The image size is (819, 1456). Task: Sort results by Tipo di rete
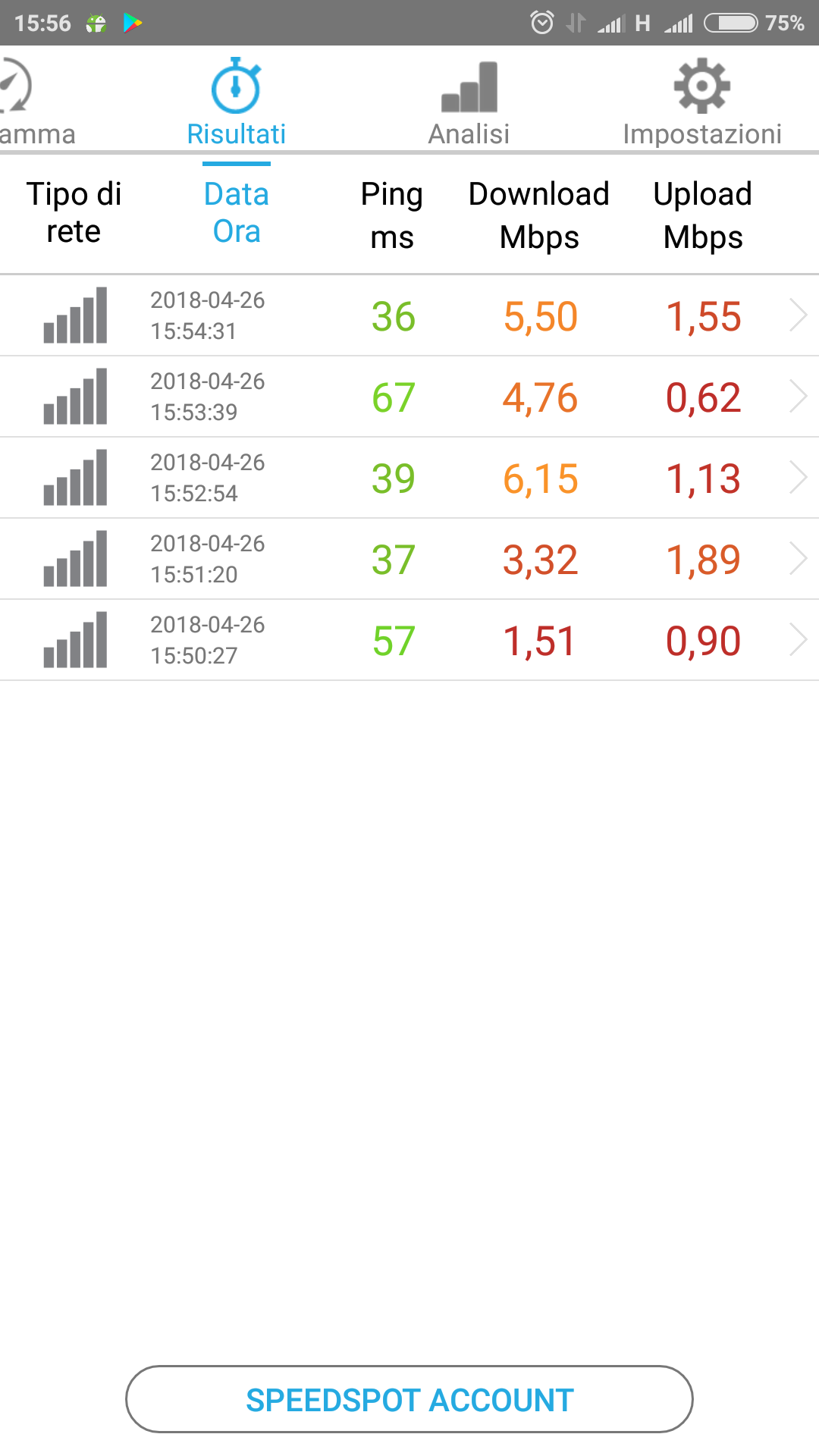pyautogui.click(x=74, y=213)
